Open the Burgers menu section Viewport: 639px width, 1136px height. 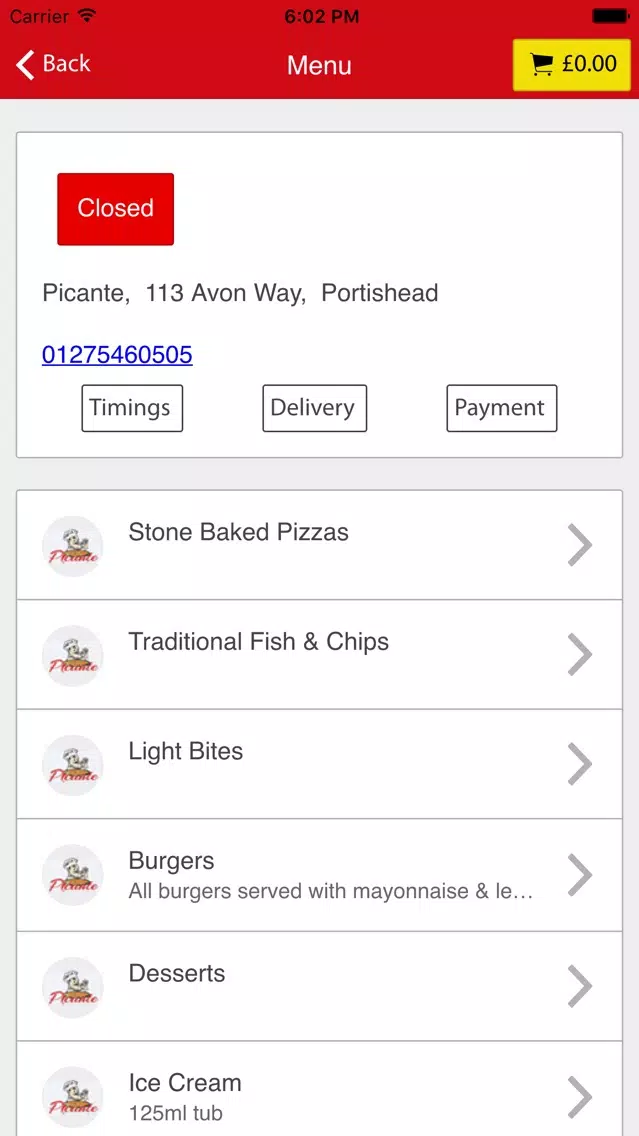point(320,875)
